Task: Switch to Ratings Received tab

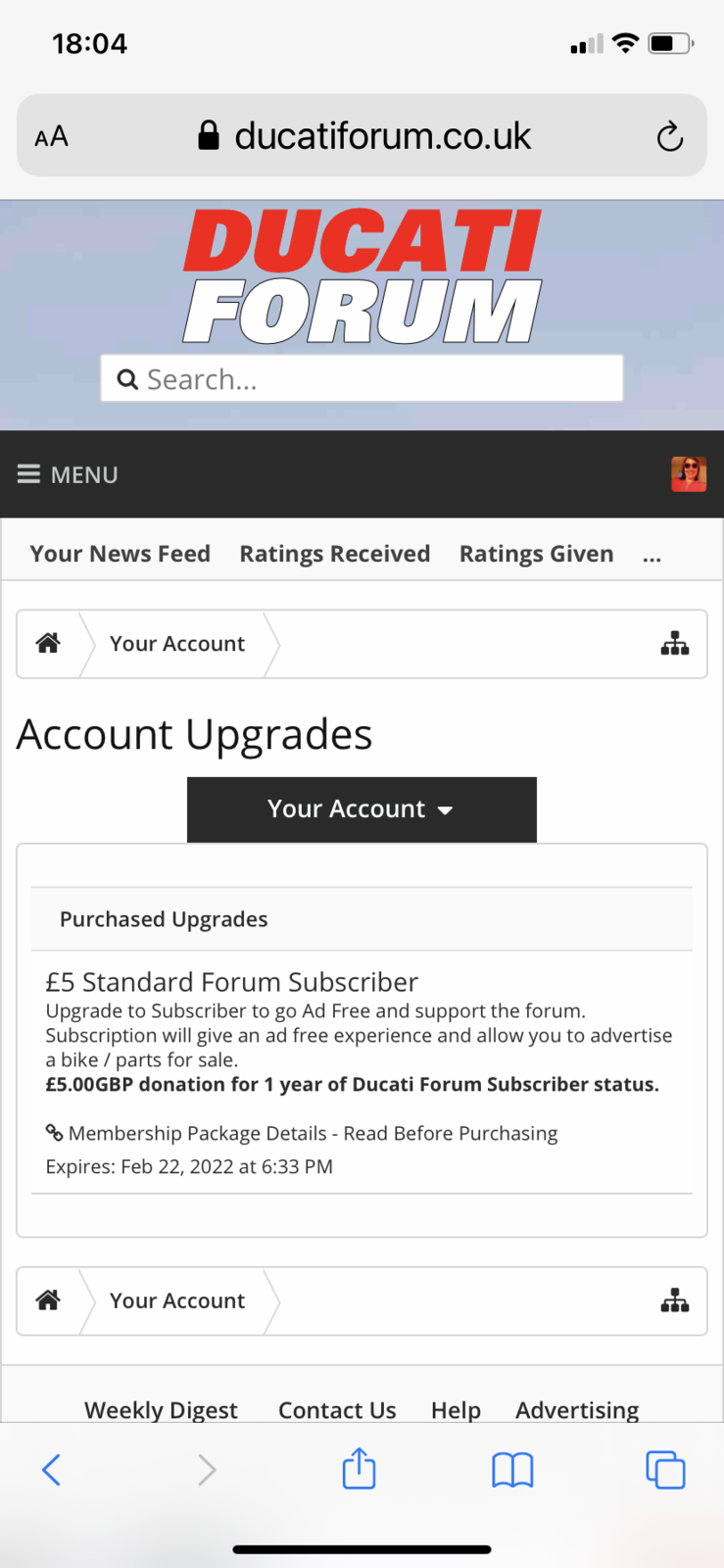Action: pos(334,554)
